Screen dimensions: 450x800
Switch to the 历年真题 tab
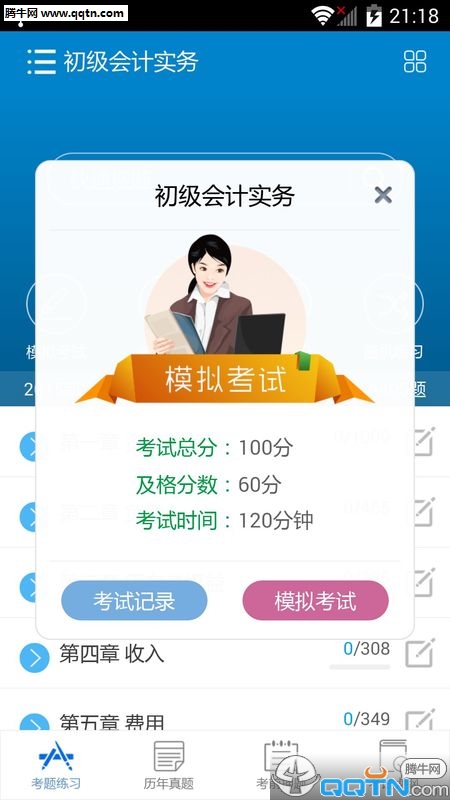click(x=168, y=765)
